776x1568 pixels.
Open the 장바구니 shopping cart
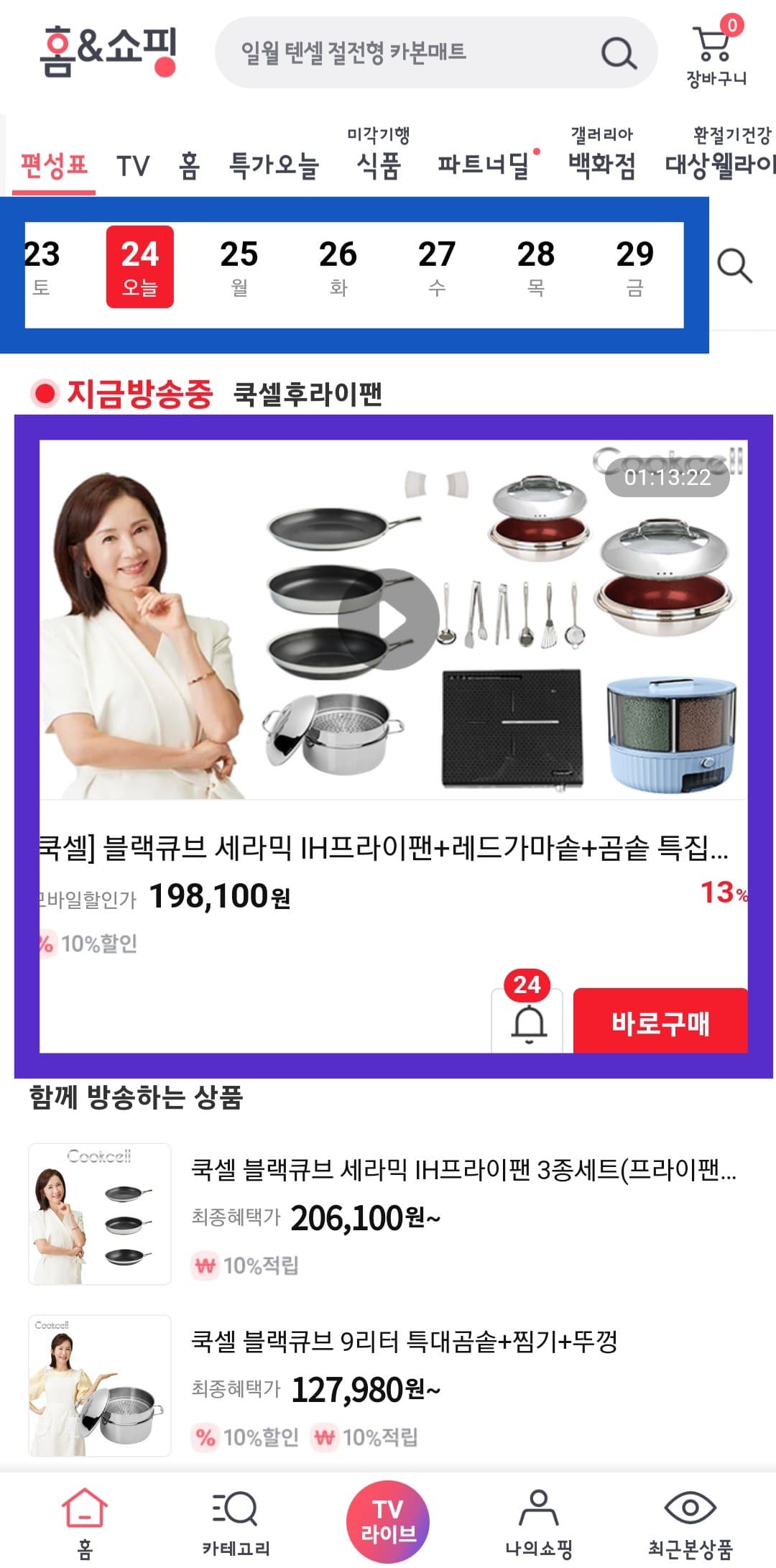pyautogui.click(x=711, y=45)
